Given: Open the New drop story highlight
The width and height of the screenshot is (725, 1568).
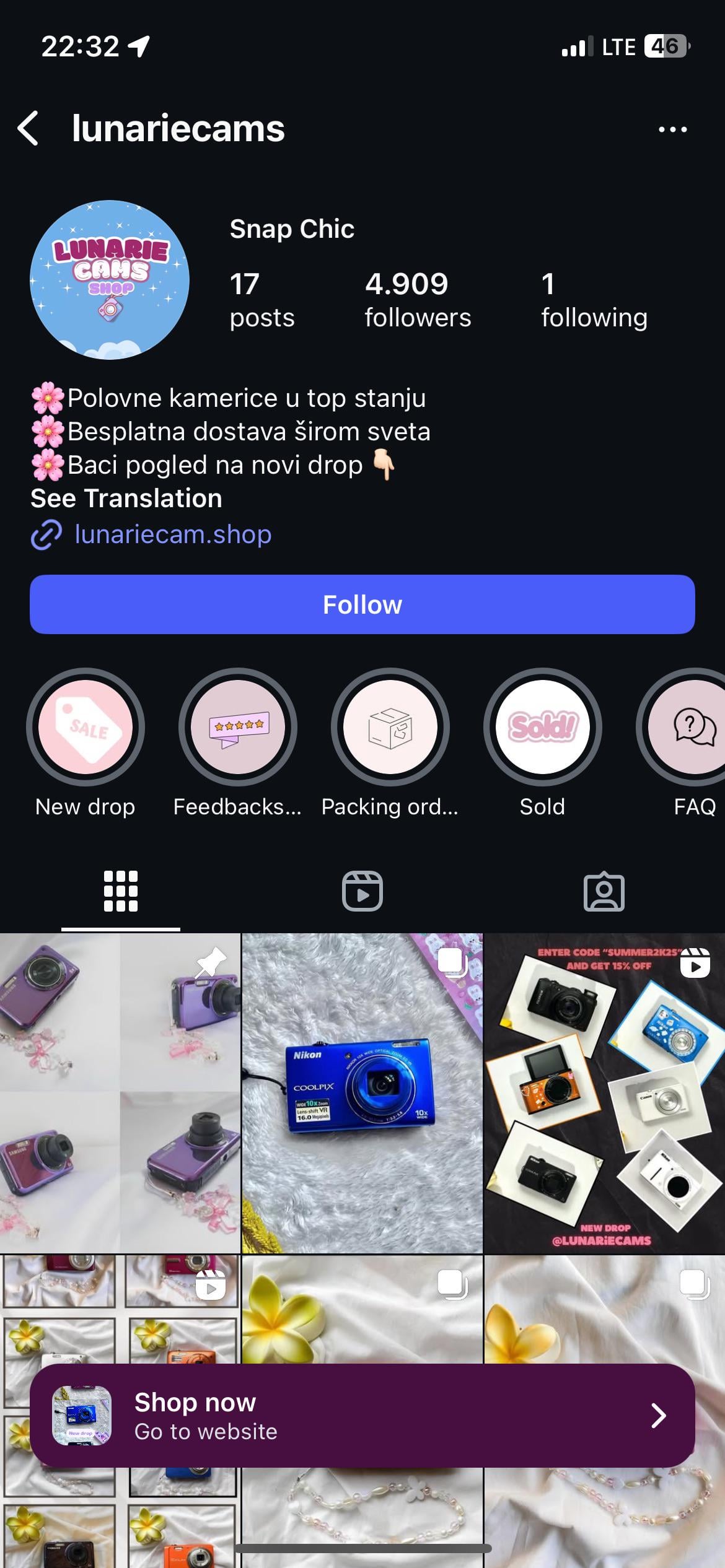Looking at the screenshot, I should [86, 727].
